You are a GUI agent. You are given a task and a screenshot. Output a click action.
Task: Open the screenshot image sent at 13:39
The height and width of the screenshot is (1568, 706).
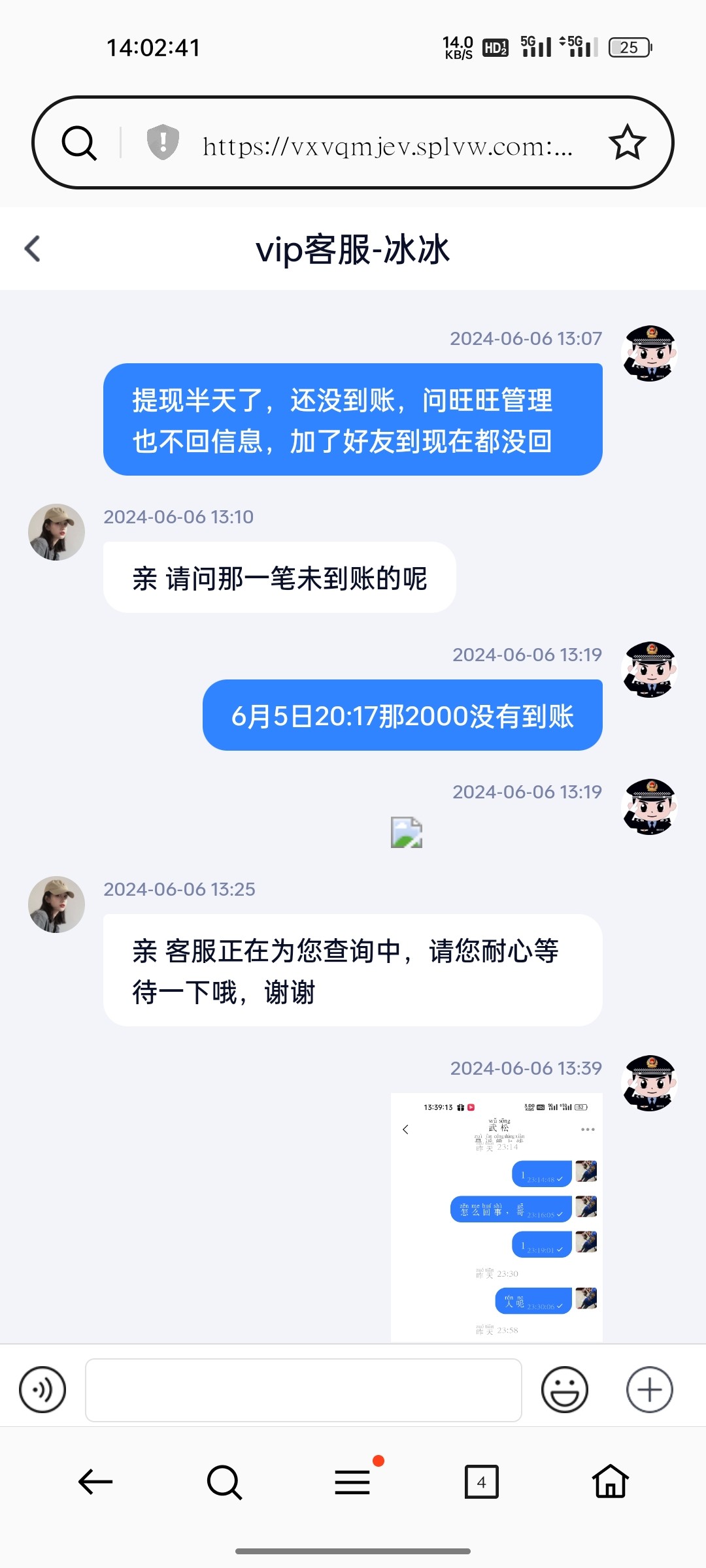(x=496, y=1217)
